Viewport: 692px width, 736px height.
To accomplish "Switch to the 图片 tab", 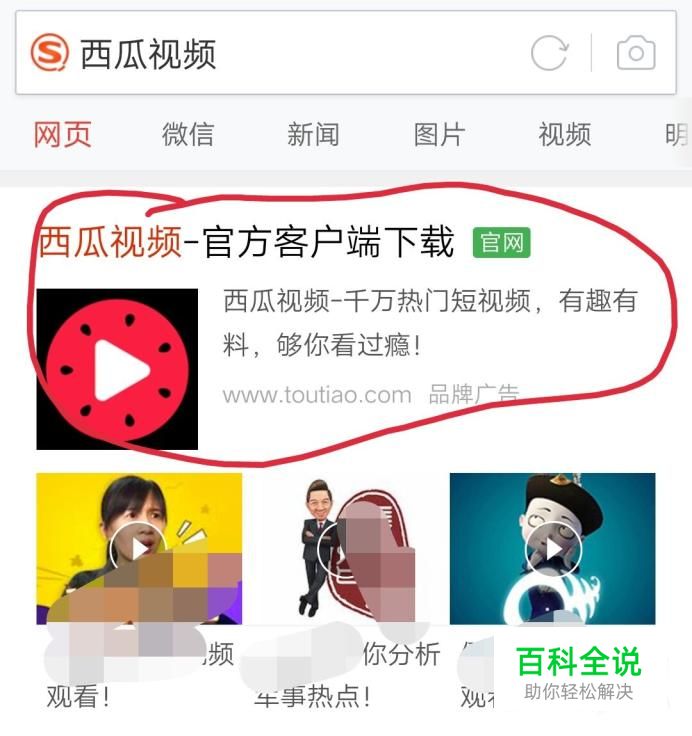I will pyautogui.click(x=439, y=134).
